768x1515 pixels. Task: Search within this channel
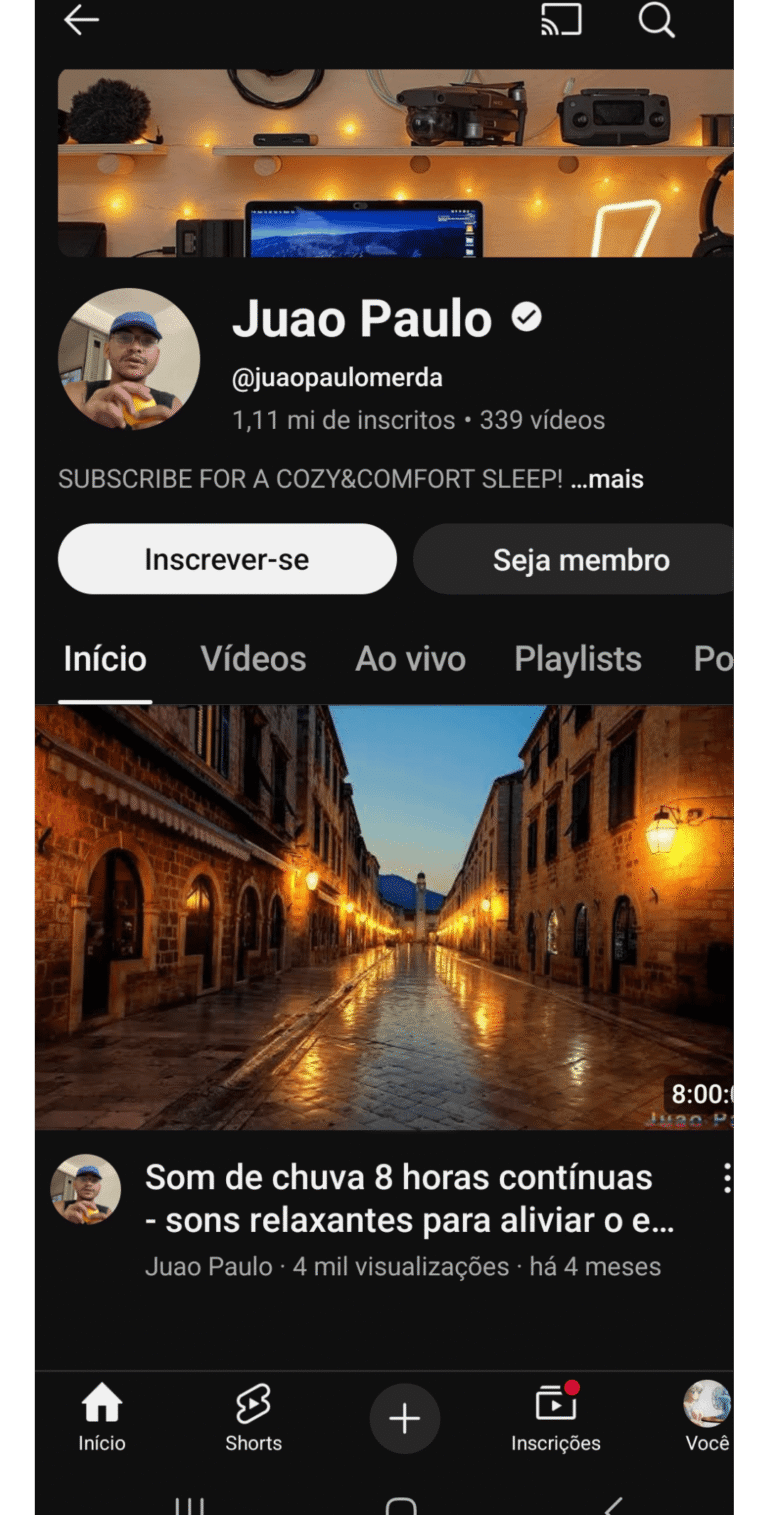pos(656,20)
